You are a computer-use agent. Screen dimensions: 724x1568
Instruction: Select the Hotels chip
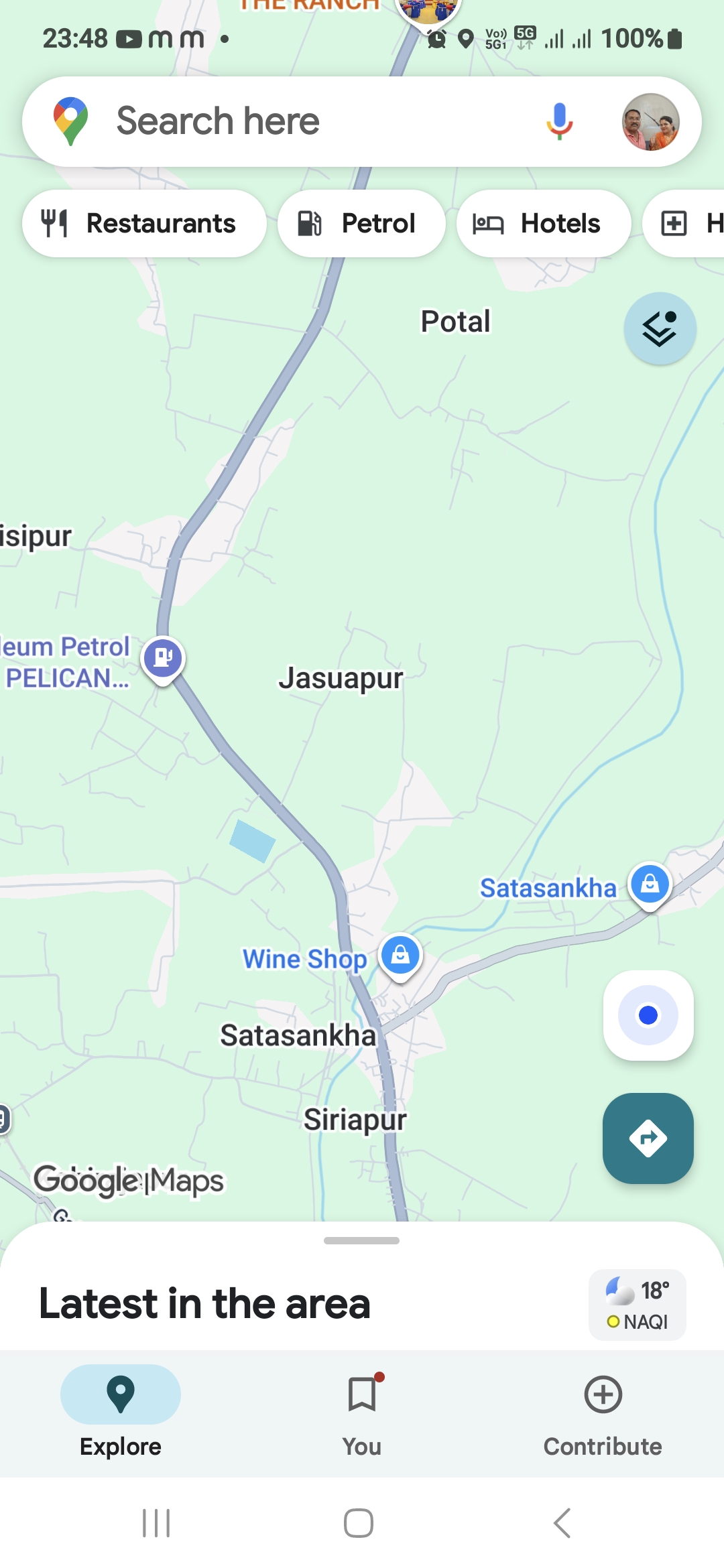coord(544,223)
